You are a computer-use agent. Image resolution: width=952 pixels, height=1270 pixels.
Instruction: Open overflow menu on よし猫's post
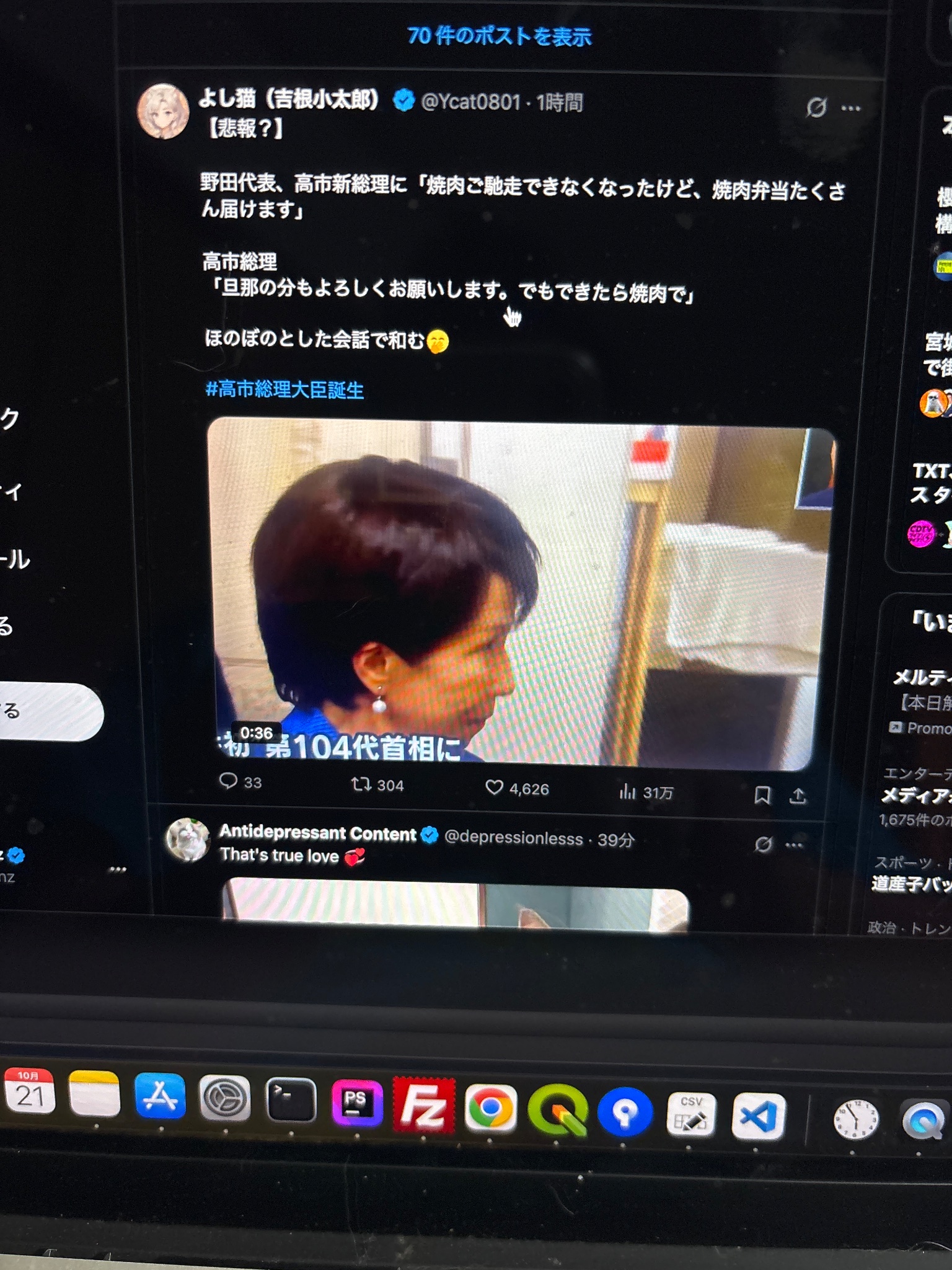[851, 109]
